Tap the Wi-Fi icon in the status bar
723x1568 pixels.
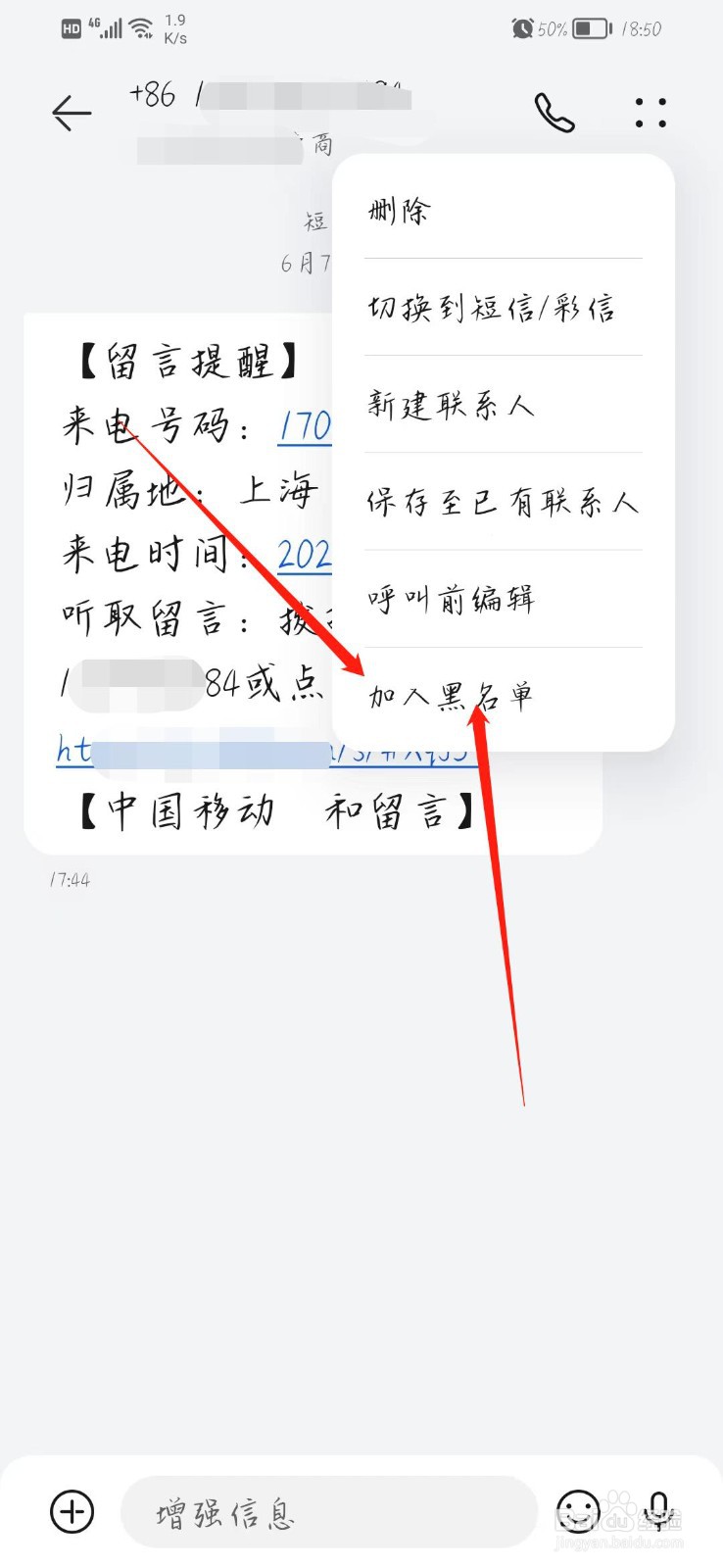[x=140, y=24]
